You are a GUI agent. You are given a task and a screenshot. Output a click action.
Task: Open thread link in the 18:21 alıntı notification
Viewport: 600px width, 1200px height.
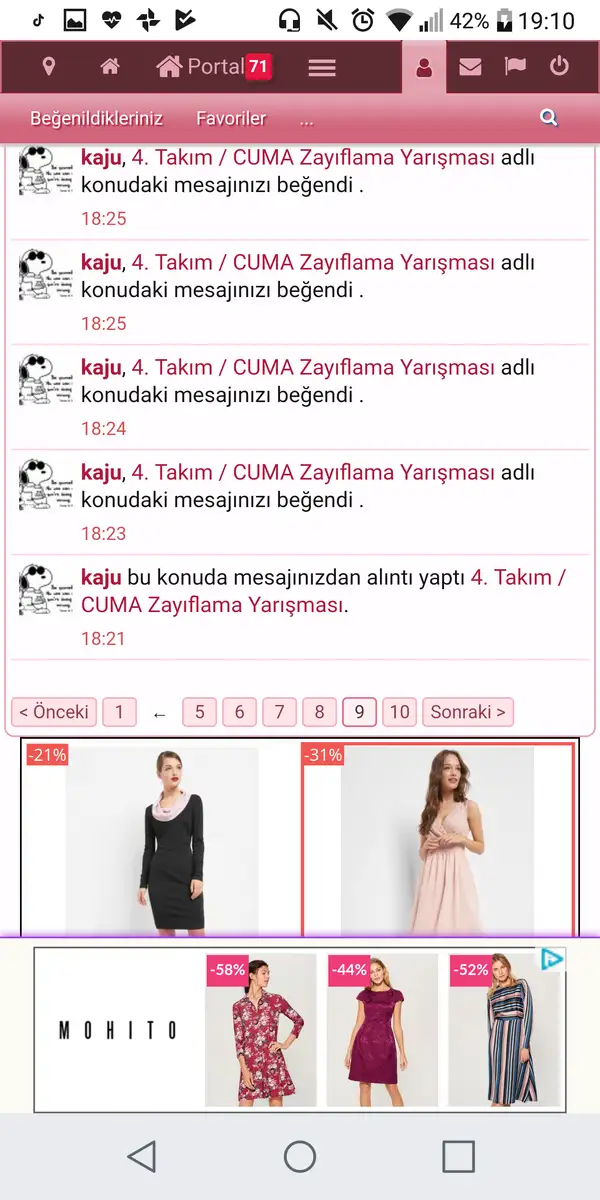coord(324,591)
